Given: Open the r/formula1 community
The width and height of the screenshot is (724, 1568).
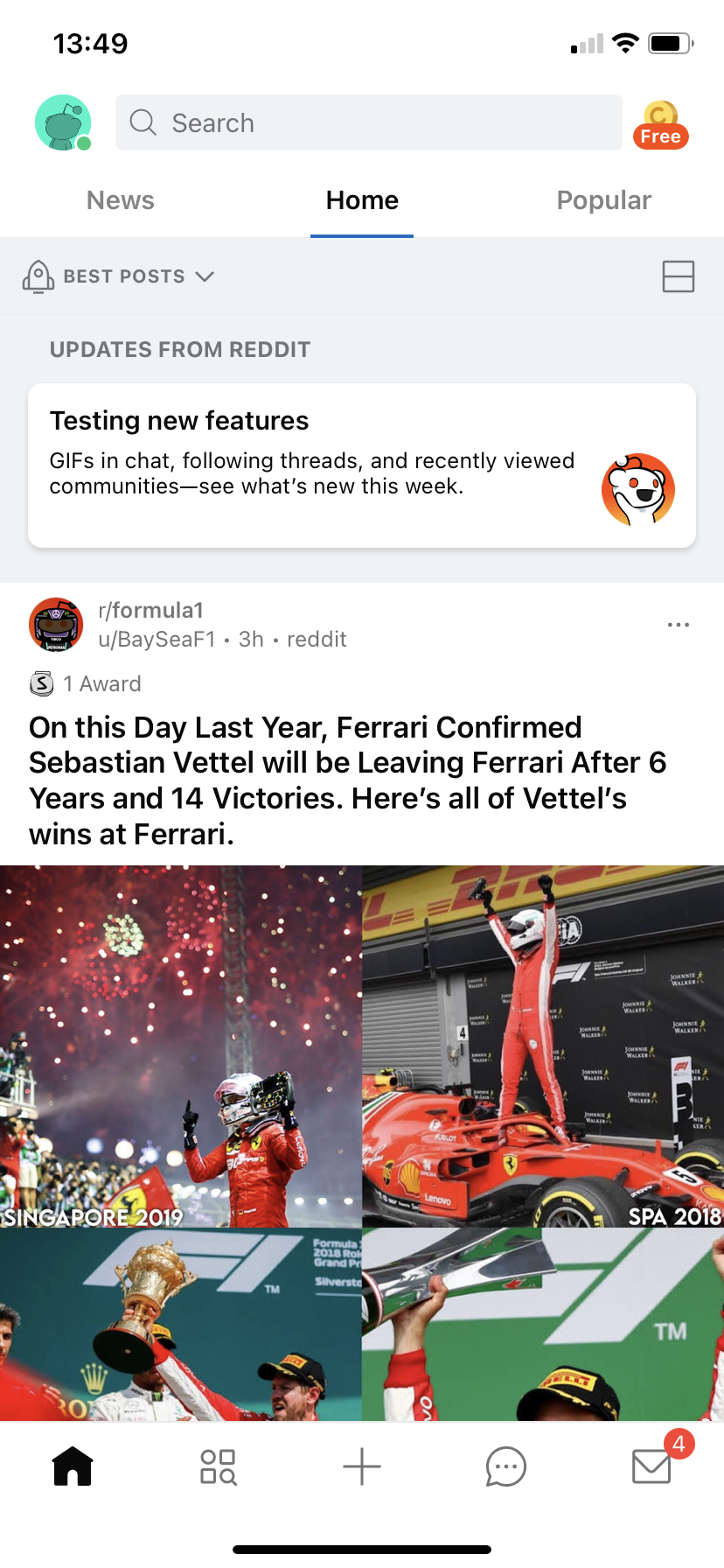Looking at the screenshot, I should (x=150, y=610).
